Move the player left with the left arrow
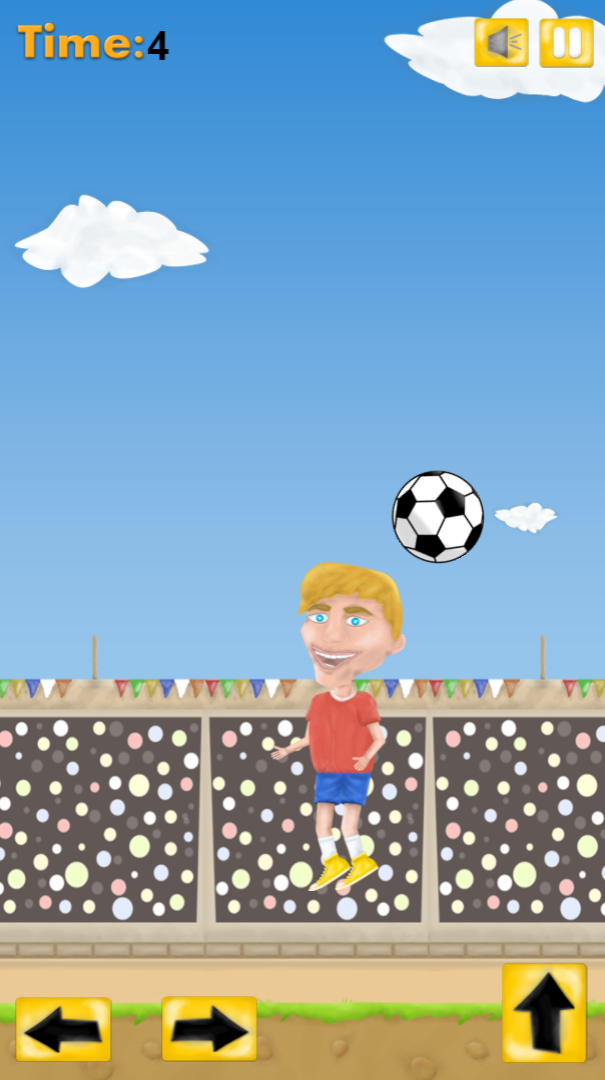Image resolution: width=605 pixels, height=1080 pixels. click(63, 1029)
